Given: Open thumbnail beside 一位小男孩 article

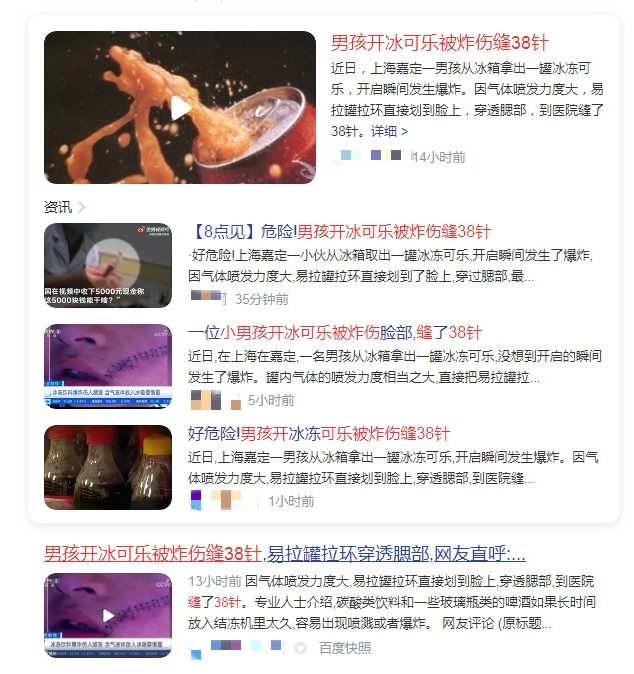Looking at the screenshot, I should click(108, 366).
